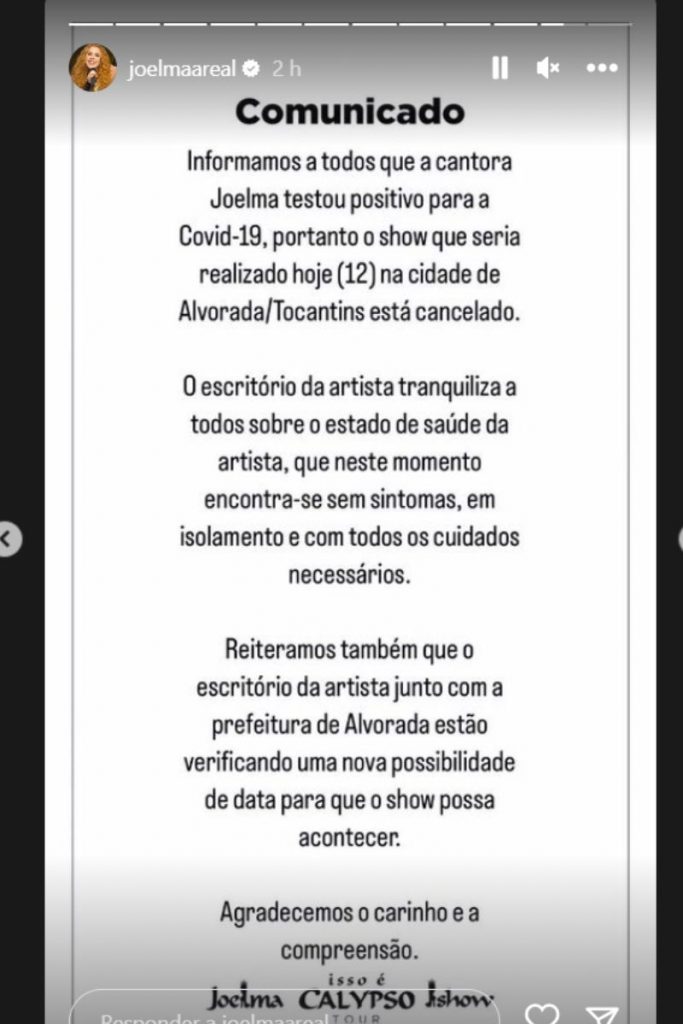This screenshot has height=1024, width=683.
Task: Open the story overflow menu
Action: coord(602,68)
